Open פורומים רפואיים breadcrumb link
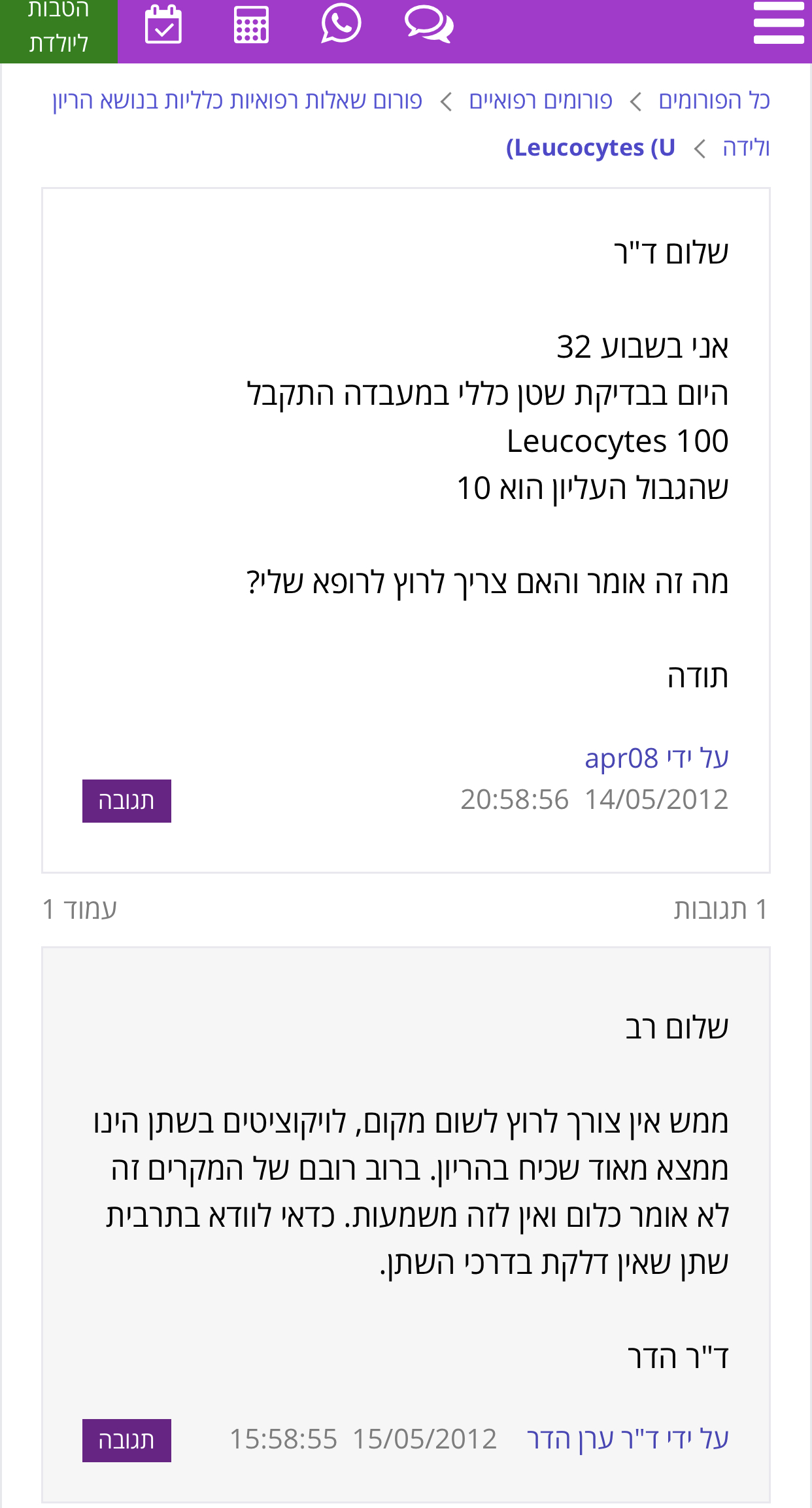Screen dimensions: 812x1508 541,101
